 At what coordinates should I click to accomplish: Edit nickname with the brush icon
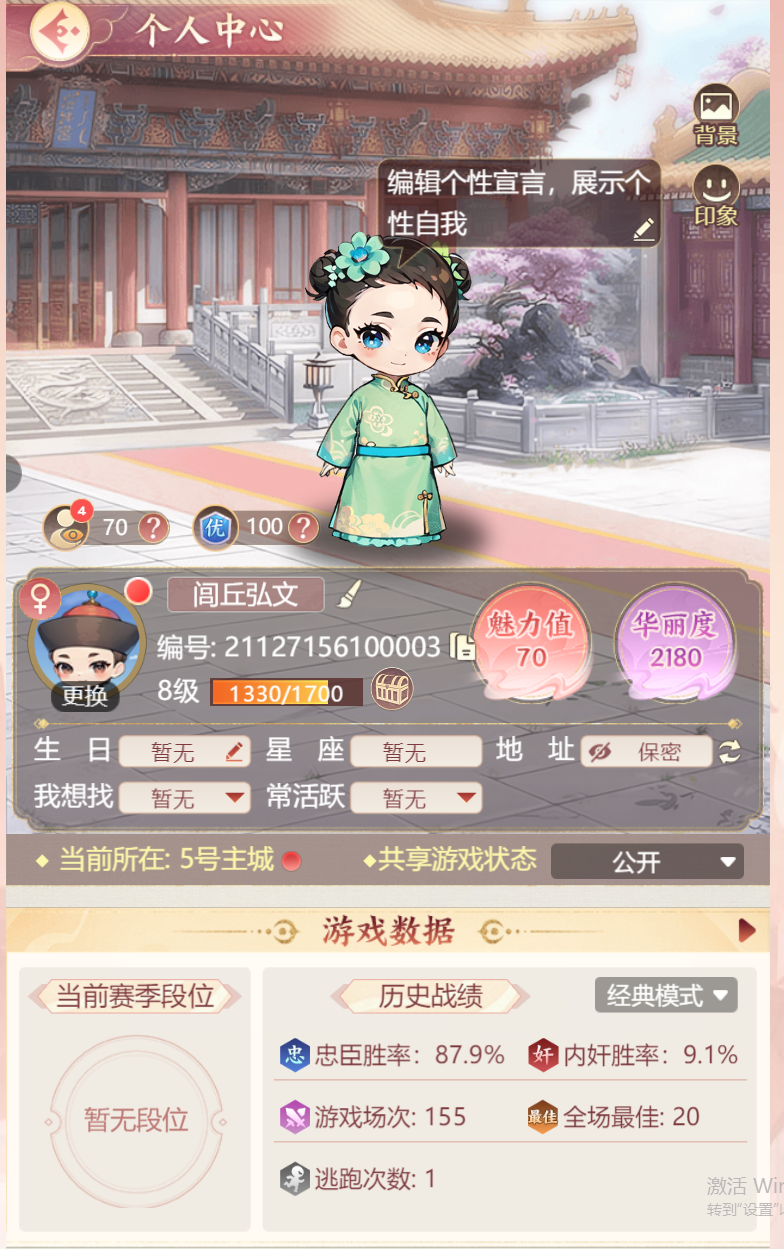pyautogui.click(x=348, y=596)
